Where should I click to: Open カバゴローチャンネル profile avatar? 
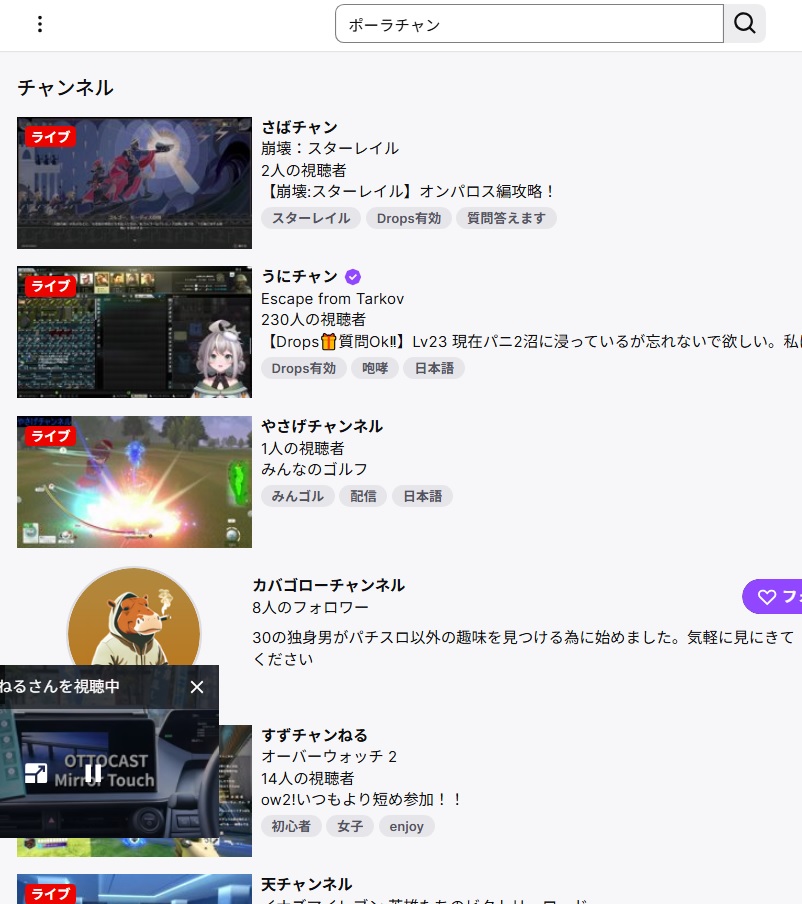(134, 620)
